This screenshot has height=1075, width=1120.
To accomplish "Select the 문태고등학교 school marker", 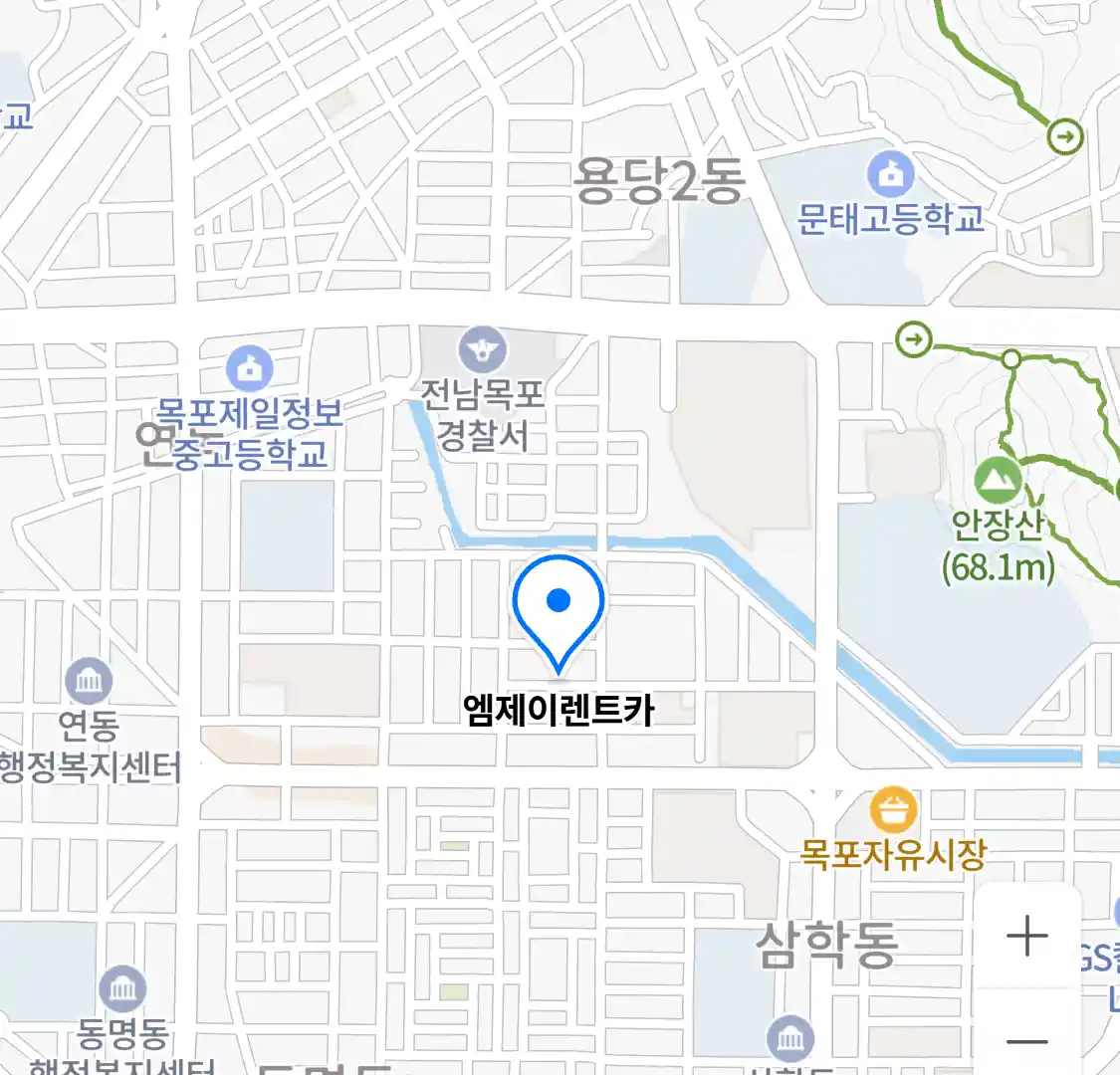I will coord(890,175).
